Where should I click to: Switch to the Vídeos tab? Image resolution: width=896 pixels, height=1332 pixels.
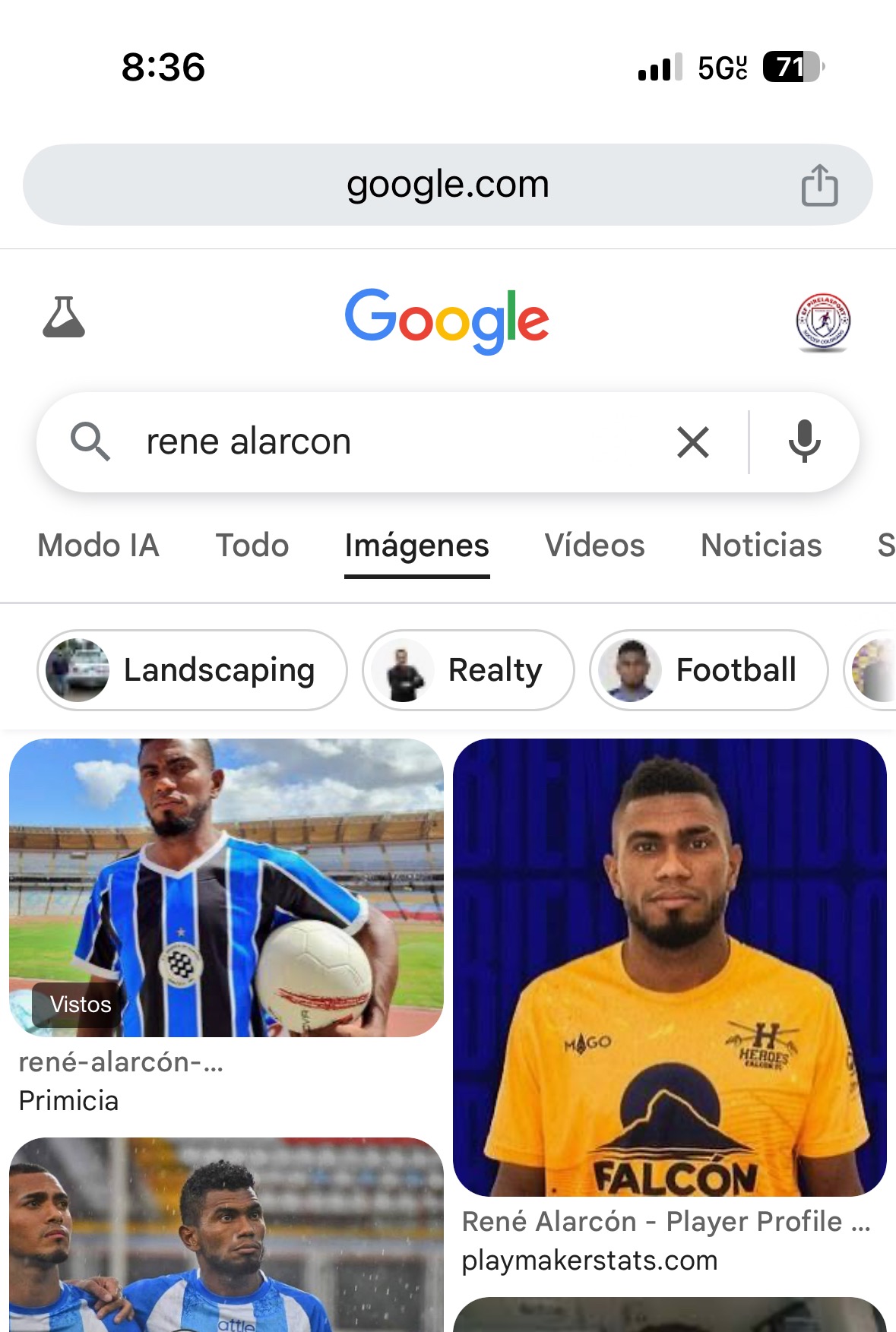click(594, 546)
